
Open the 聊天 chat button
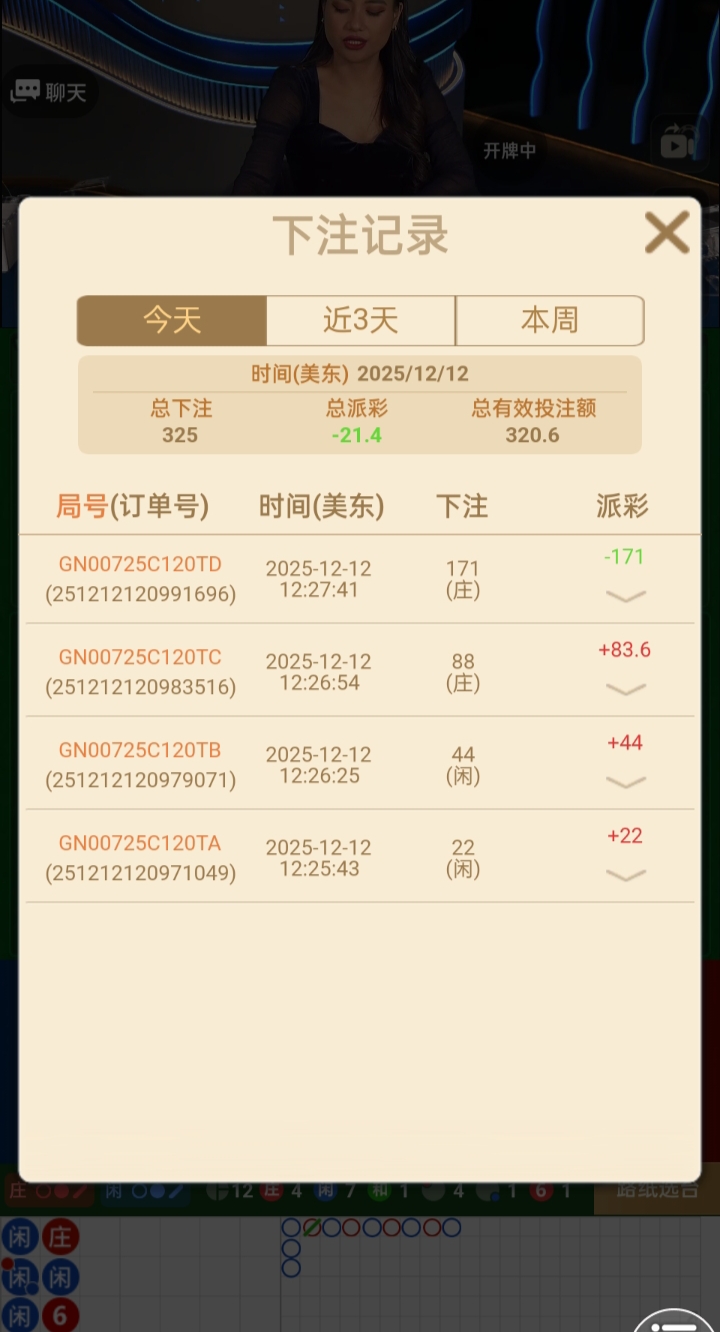49,93
